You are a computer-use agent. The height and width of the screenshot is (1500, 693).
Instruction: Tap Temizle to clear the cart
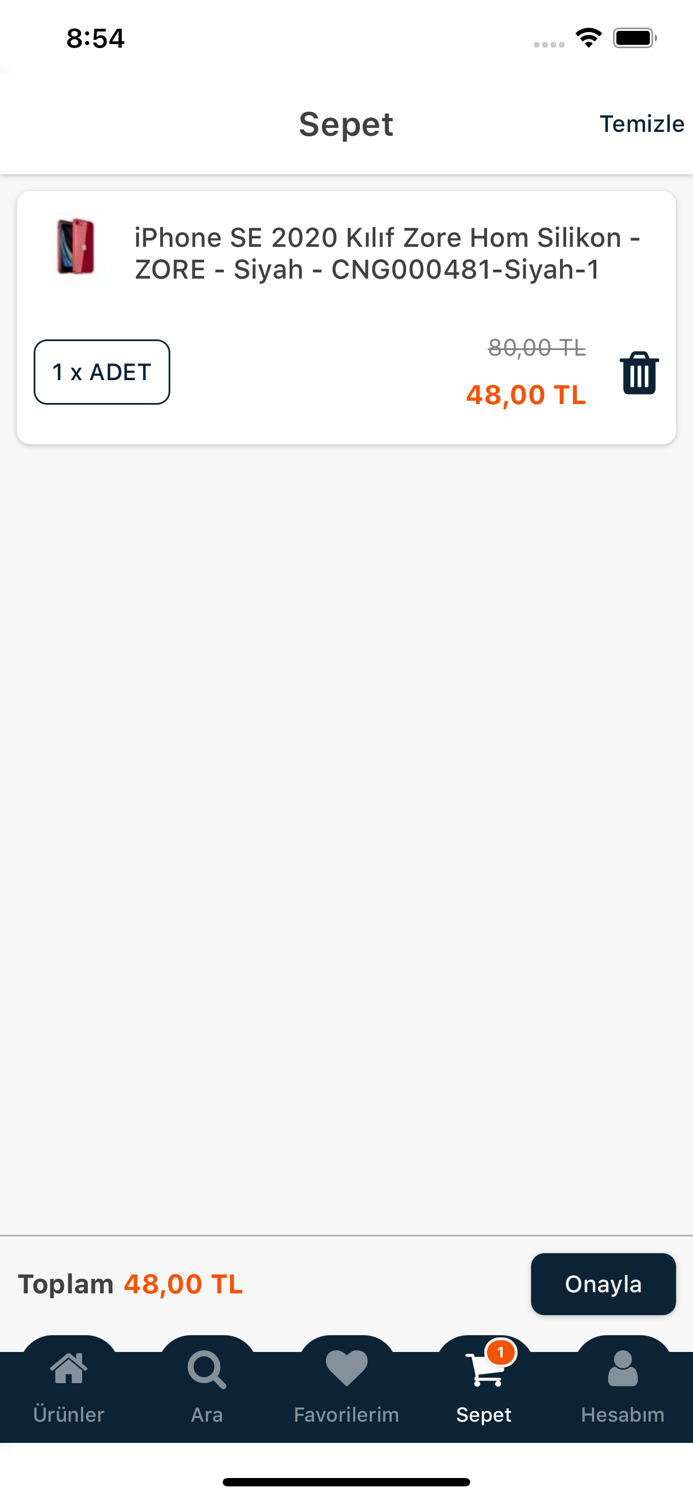pos(641,124)
